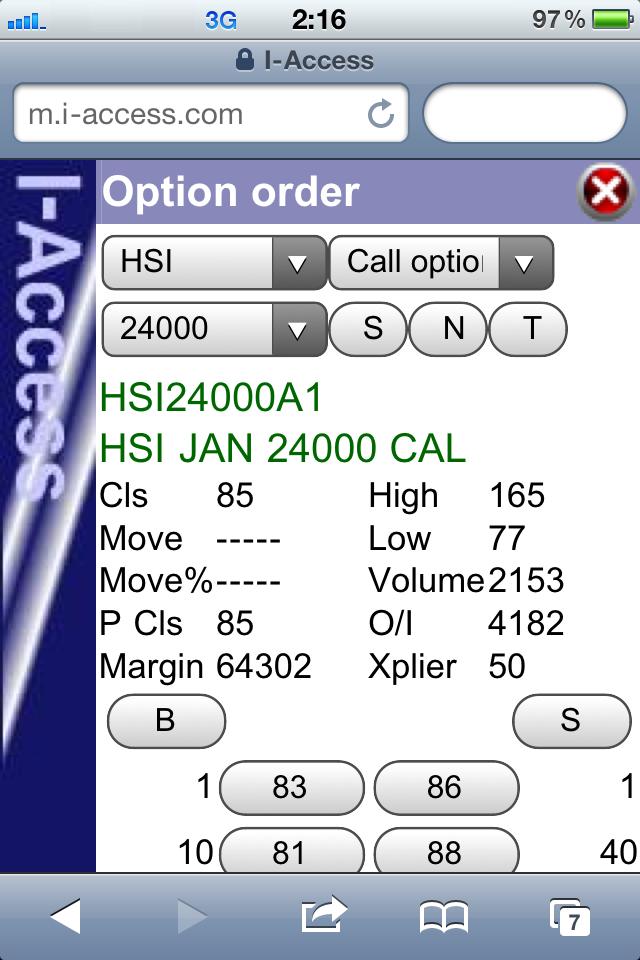Change the 24000 strike price dropdown
The width and height of the screenshot is (640, 960).
(214, 329)
